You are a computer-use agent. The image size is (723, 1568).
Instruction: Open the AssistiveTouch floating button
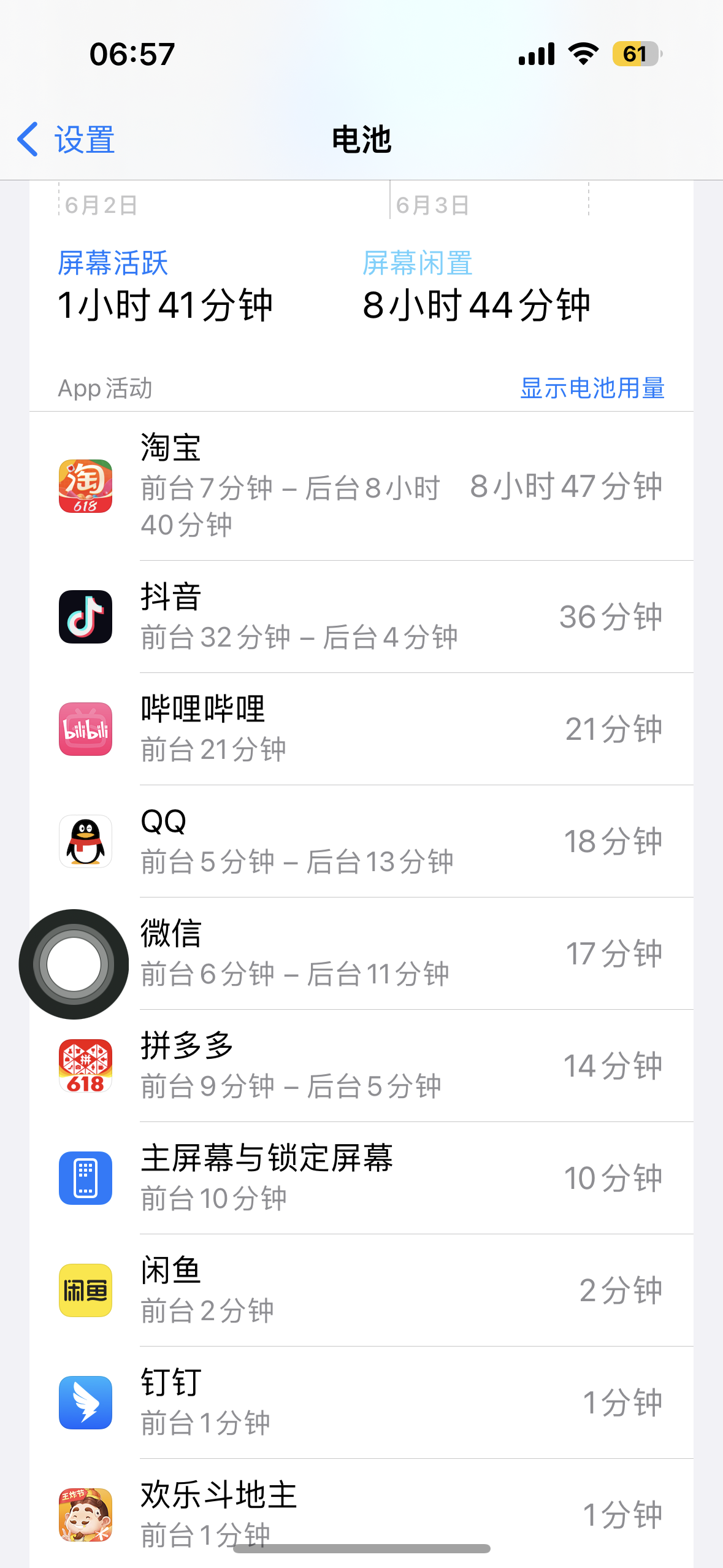pyautogui.click(x=74, y=964)
